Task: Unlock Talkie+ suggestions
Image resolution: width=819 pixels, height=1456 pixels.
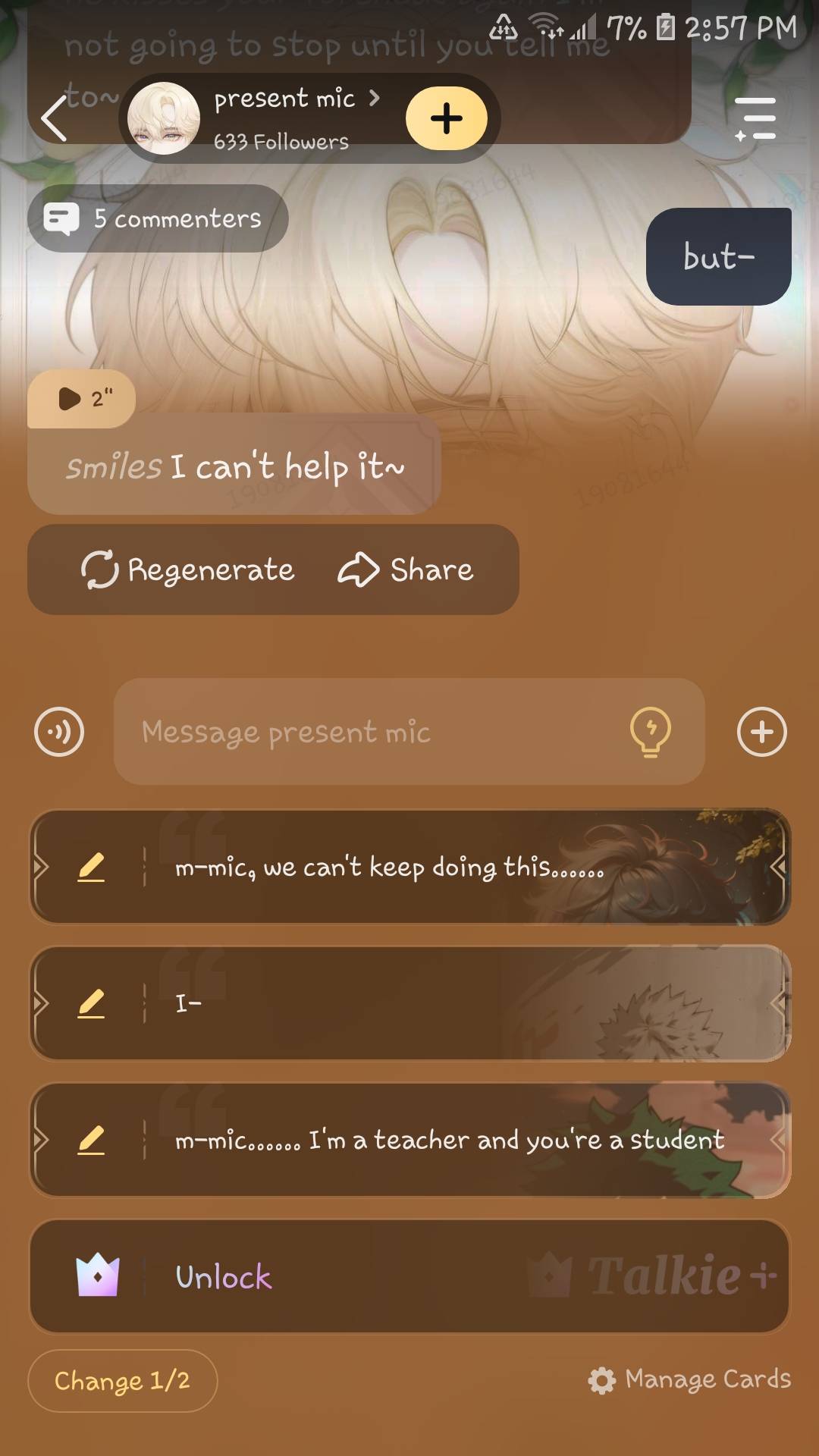Action: [x=409, y=1276]
